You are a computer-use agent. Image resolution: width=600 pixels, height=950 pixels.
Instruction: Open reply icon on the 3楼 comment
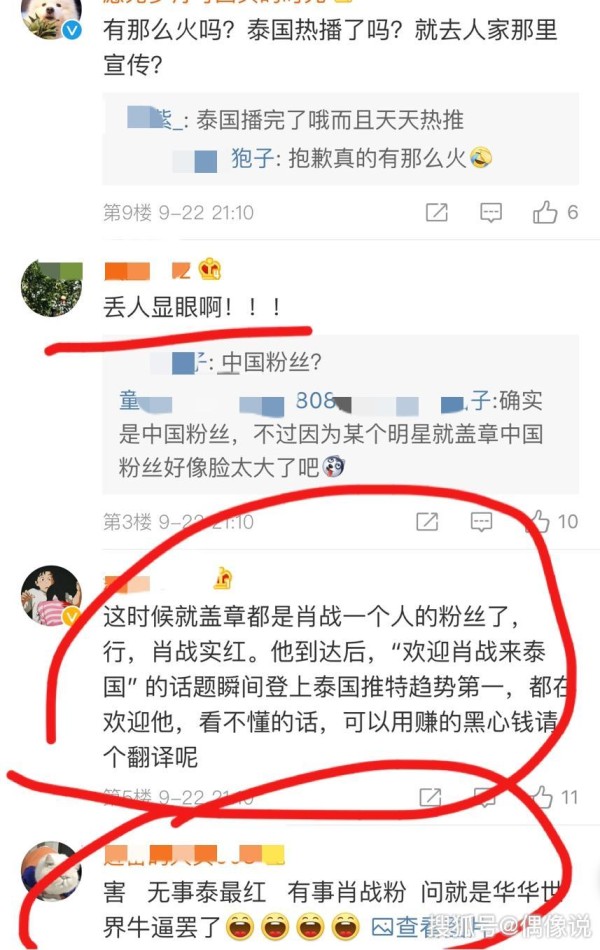point(482,521)
